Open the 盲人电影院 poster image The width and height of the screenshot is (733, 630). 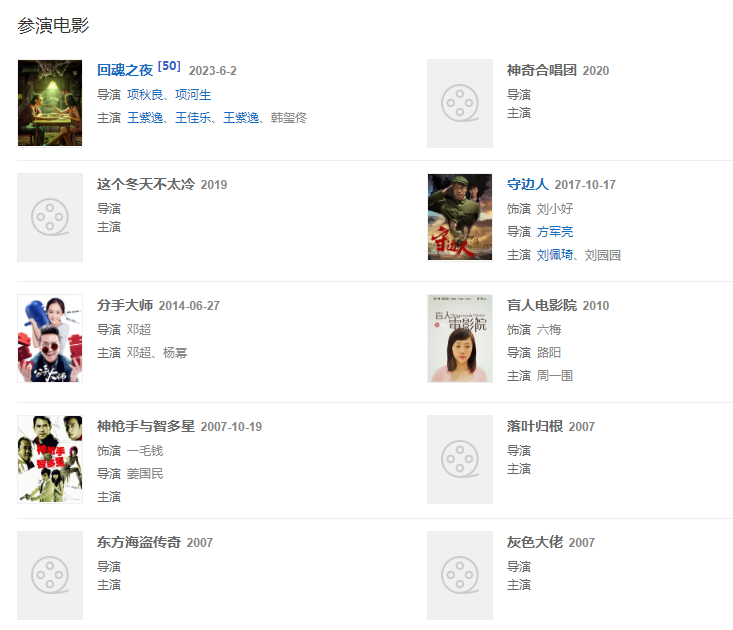(460, 338)
